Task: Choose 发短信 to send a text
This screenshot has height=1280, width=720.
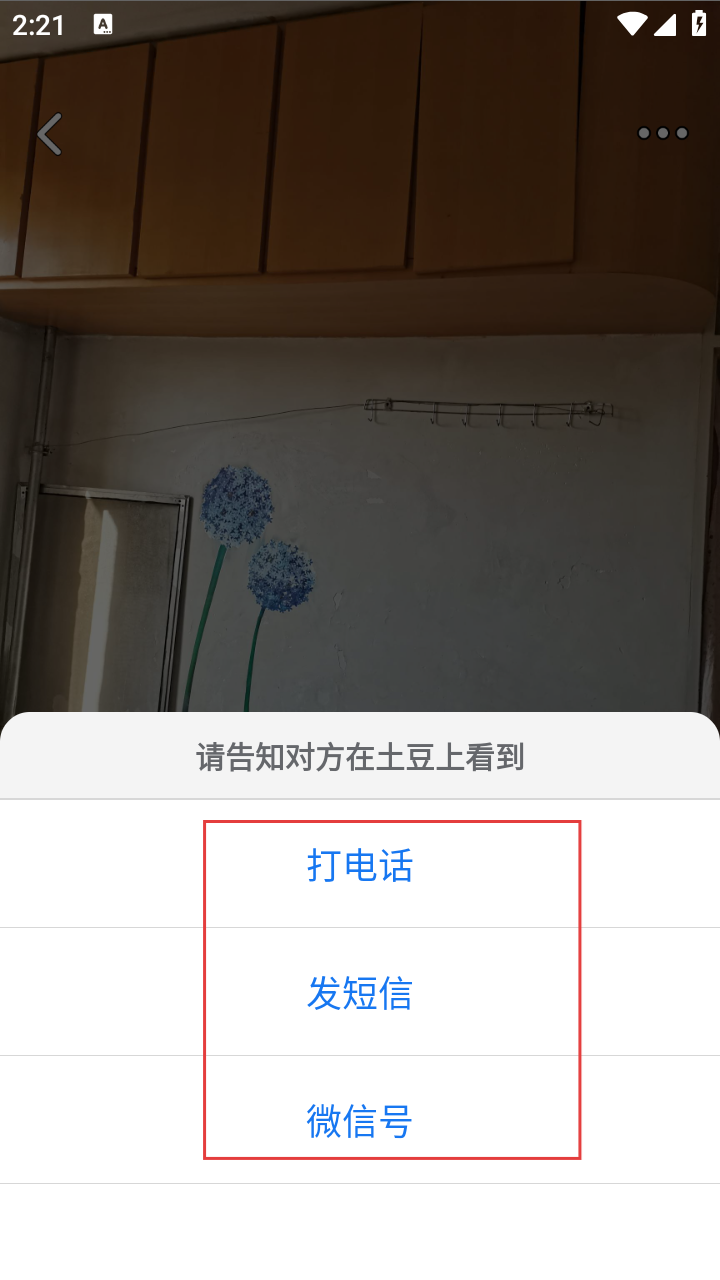Action: click(360, 993)
